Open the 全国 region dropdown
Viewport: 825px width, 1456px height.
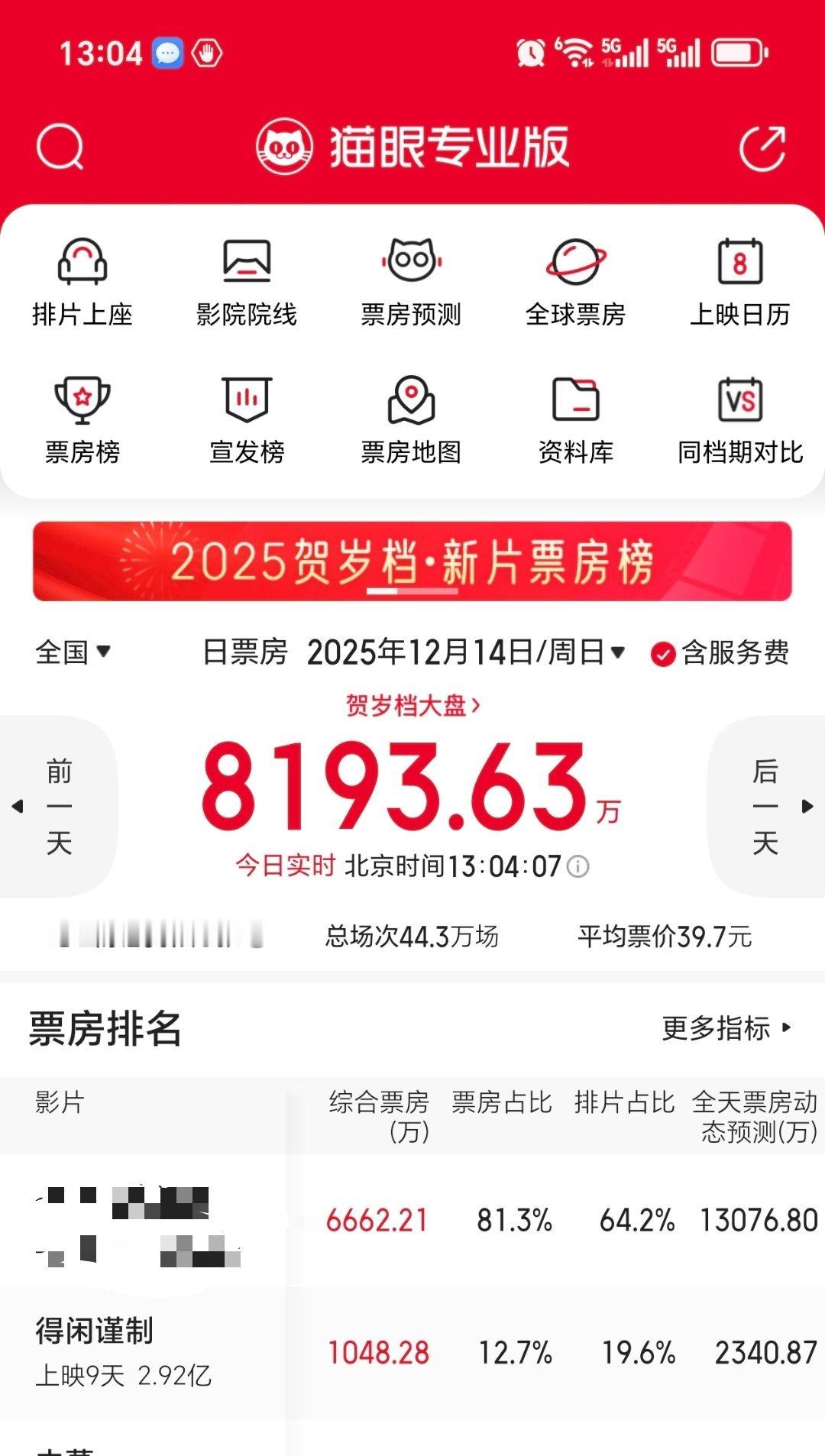coord(73,653)
